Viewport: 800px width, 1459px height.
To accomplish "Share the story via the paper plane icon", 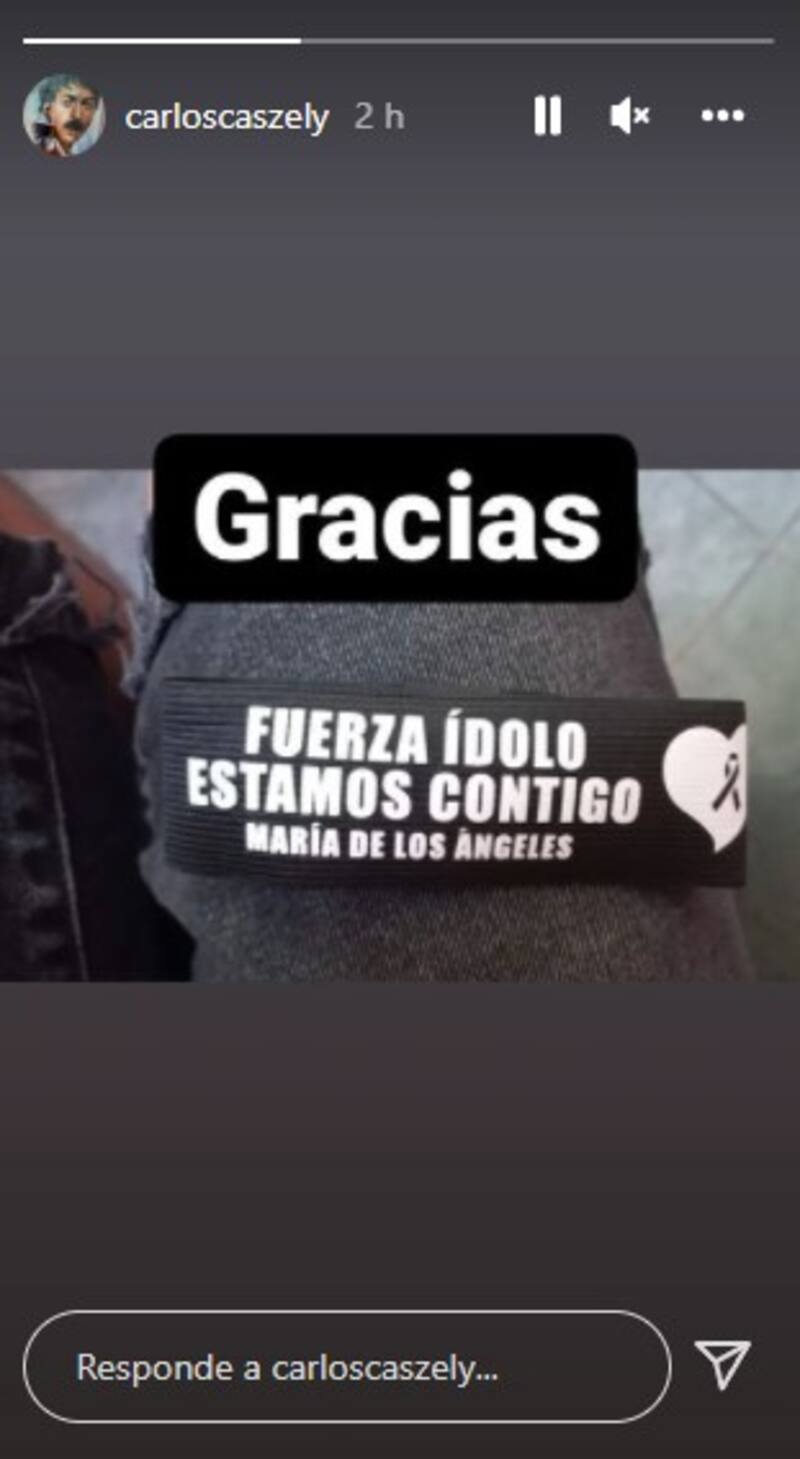I will click(x=722, y=1365).
